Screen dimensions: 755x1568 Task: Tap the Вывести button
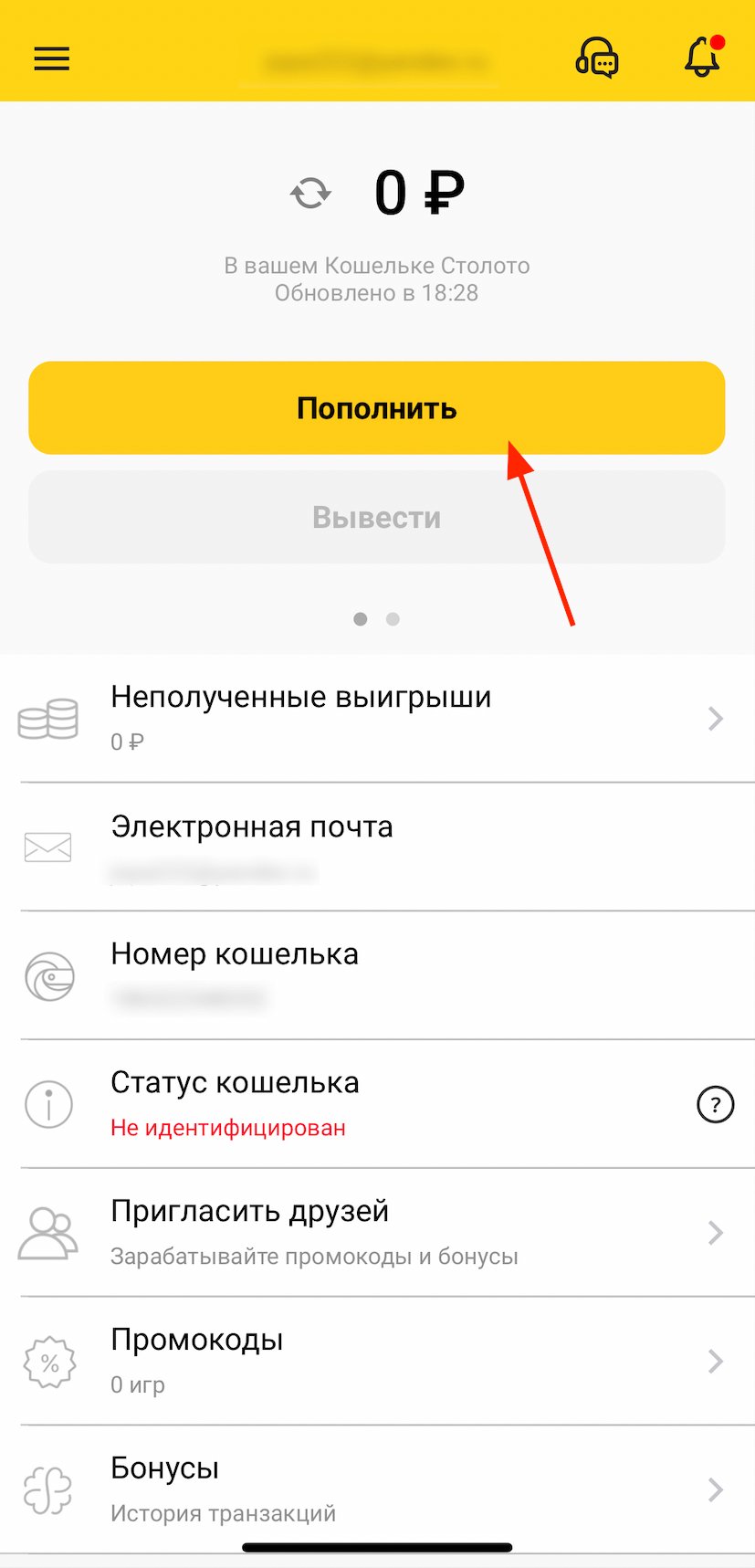point(376,517)
